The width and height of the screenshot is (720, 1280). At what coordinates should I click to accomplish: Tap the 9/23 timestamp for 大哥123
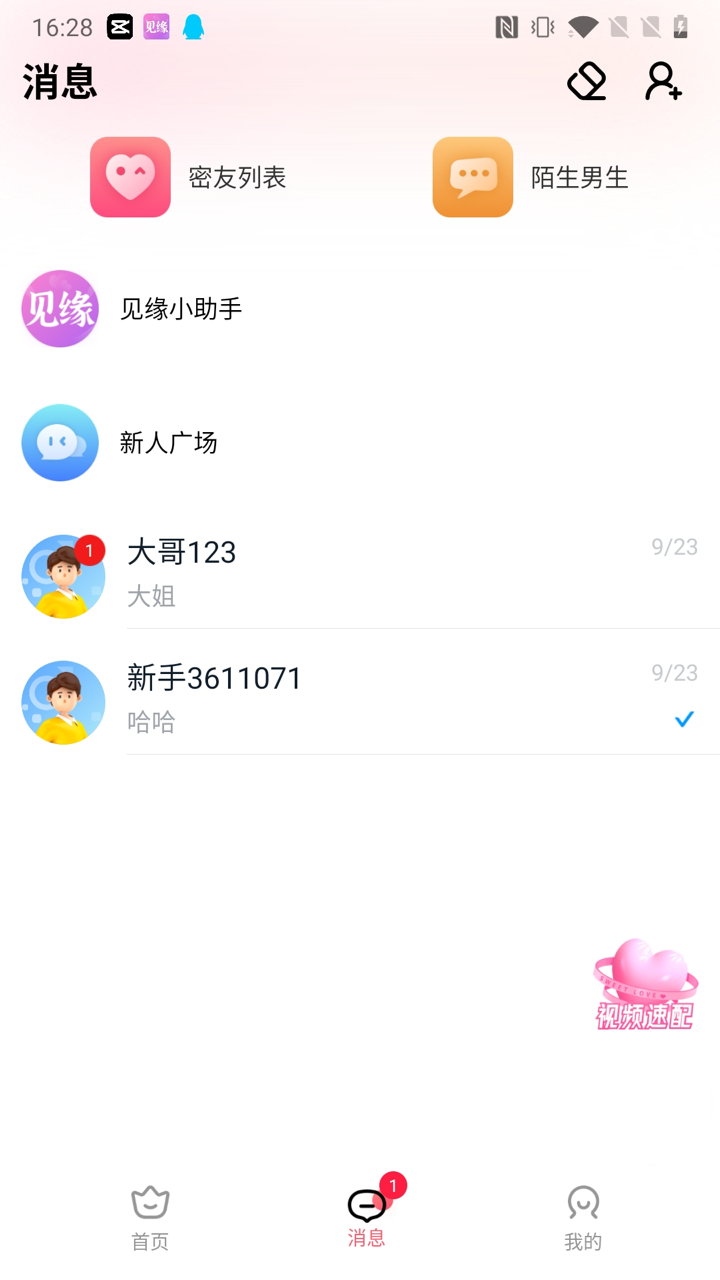[x=673, y=547]
